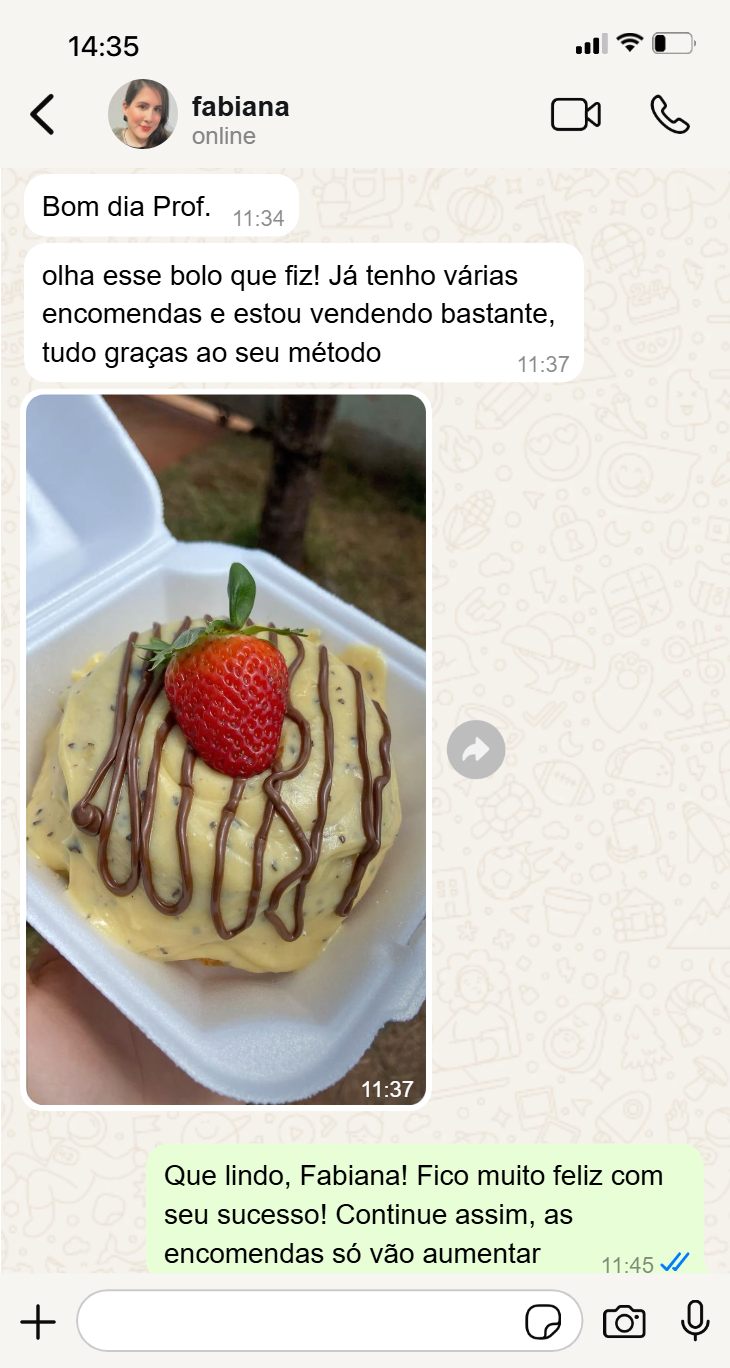The width and height of the screenshot is (730, 1368).
Task: Start a video call with fabiana
Action: click(576, 114)
